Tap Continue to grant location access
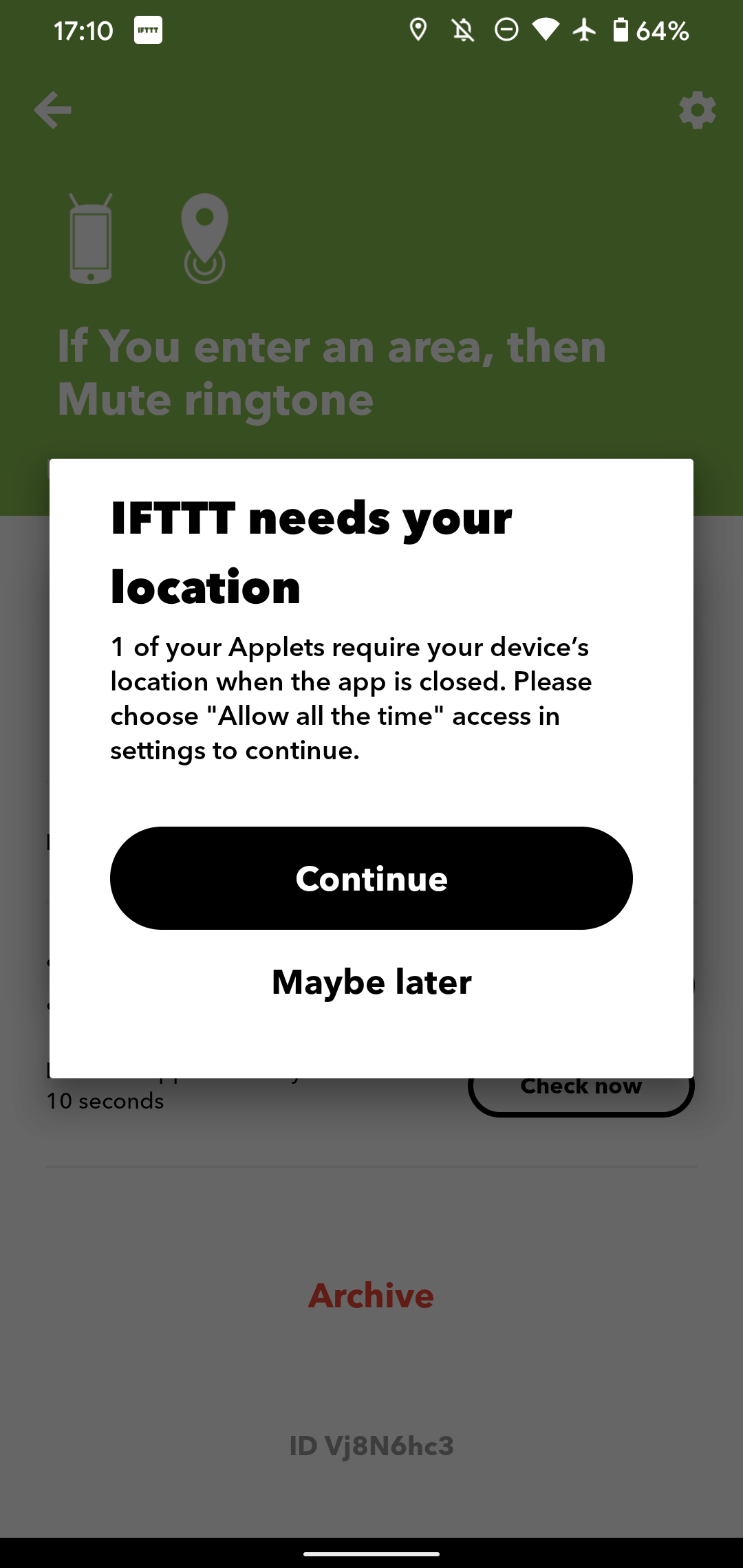This screenshot has height=1568, width=743. click(371, 878)
